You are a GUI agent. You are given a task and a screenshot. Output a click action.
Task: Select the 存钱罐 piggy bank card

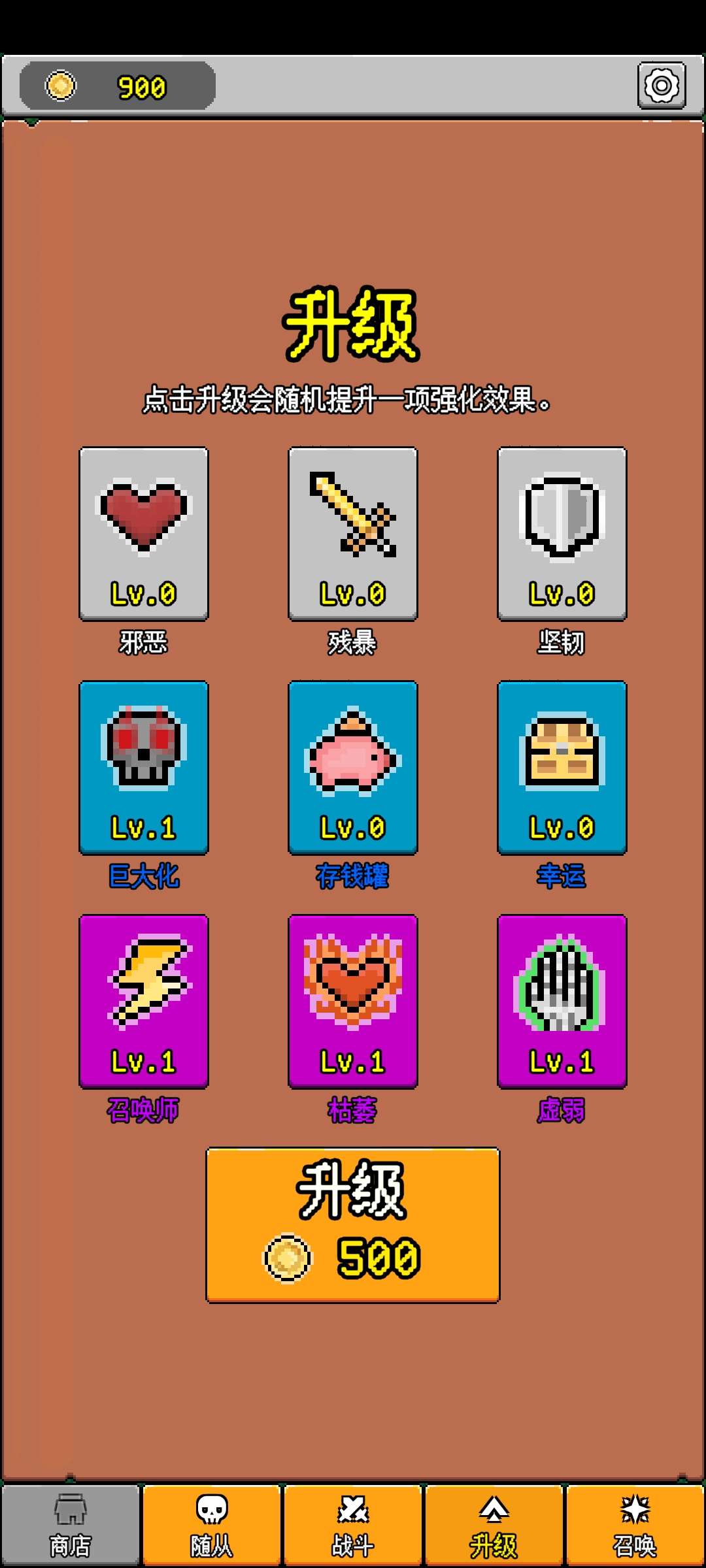(353, 768)
